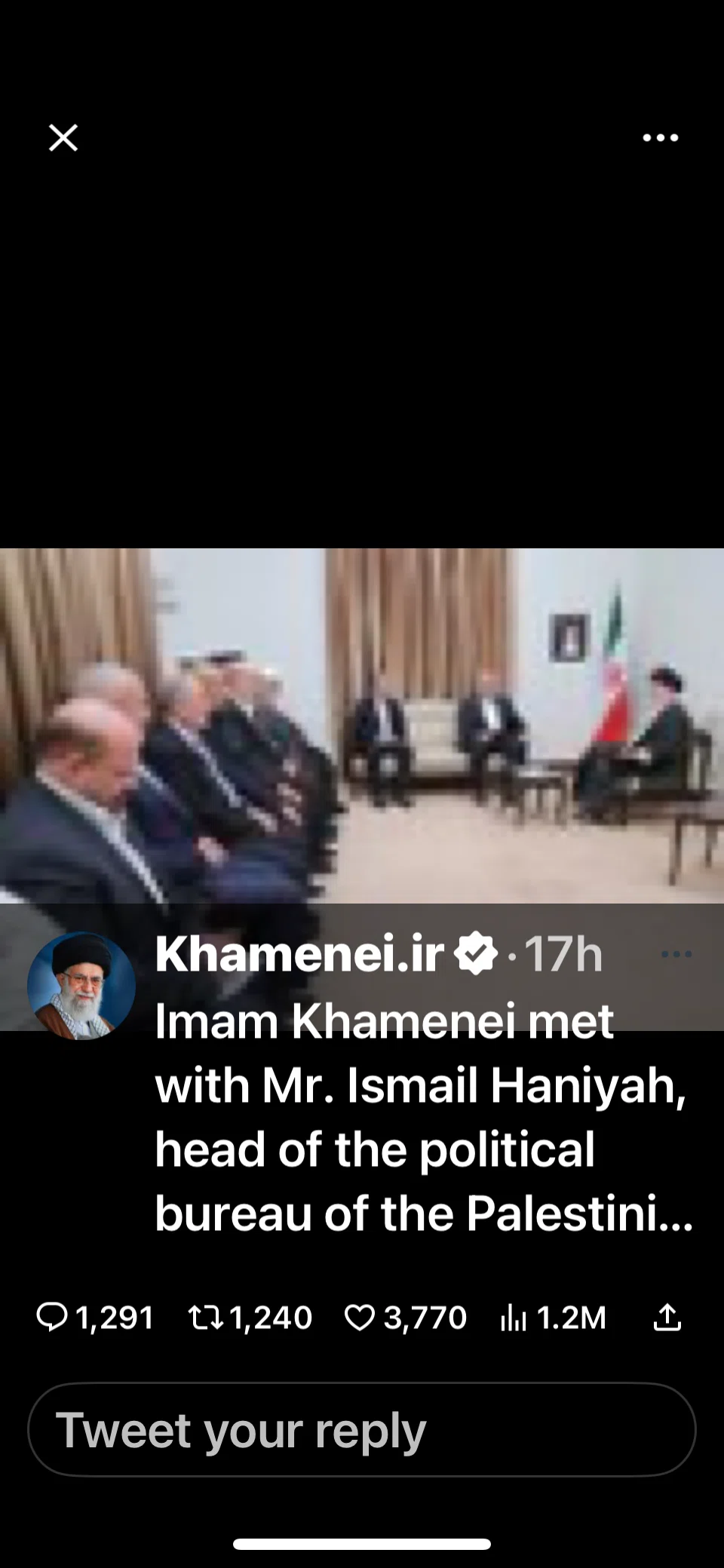This screenshot has height=1568, width=724.
Task: Open the Khamenei.ir profile picture
Action: coord(81,987)
